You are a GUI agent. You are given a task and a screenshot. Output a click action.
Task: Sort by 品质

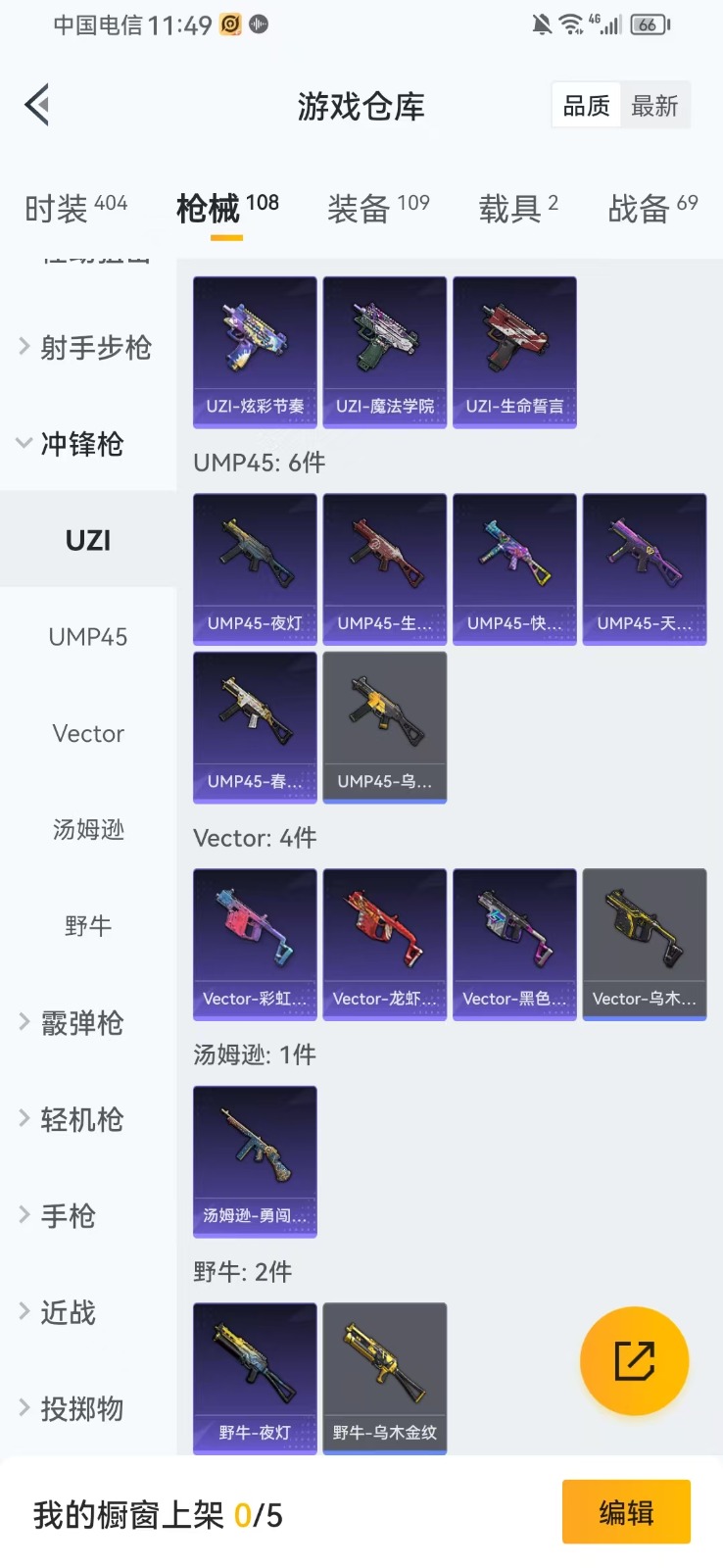tap(586, 106)
